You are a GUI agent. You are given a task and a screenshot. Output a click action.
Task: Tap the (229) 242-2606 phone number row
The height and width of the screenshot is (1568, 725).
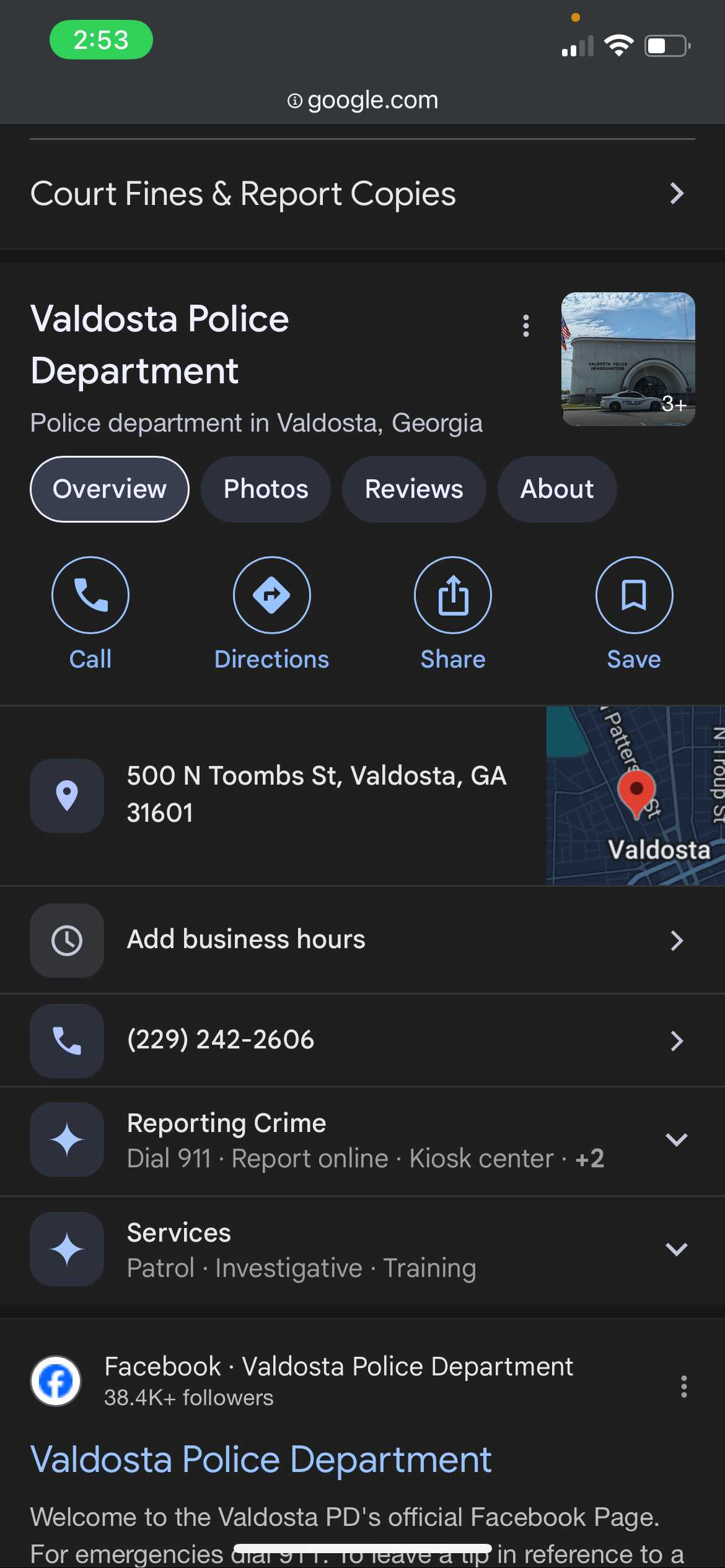(362, 1040)
